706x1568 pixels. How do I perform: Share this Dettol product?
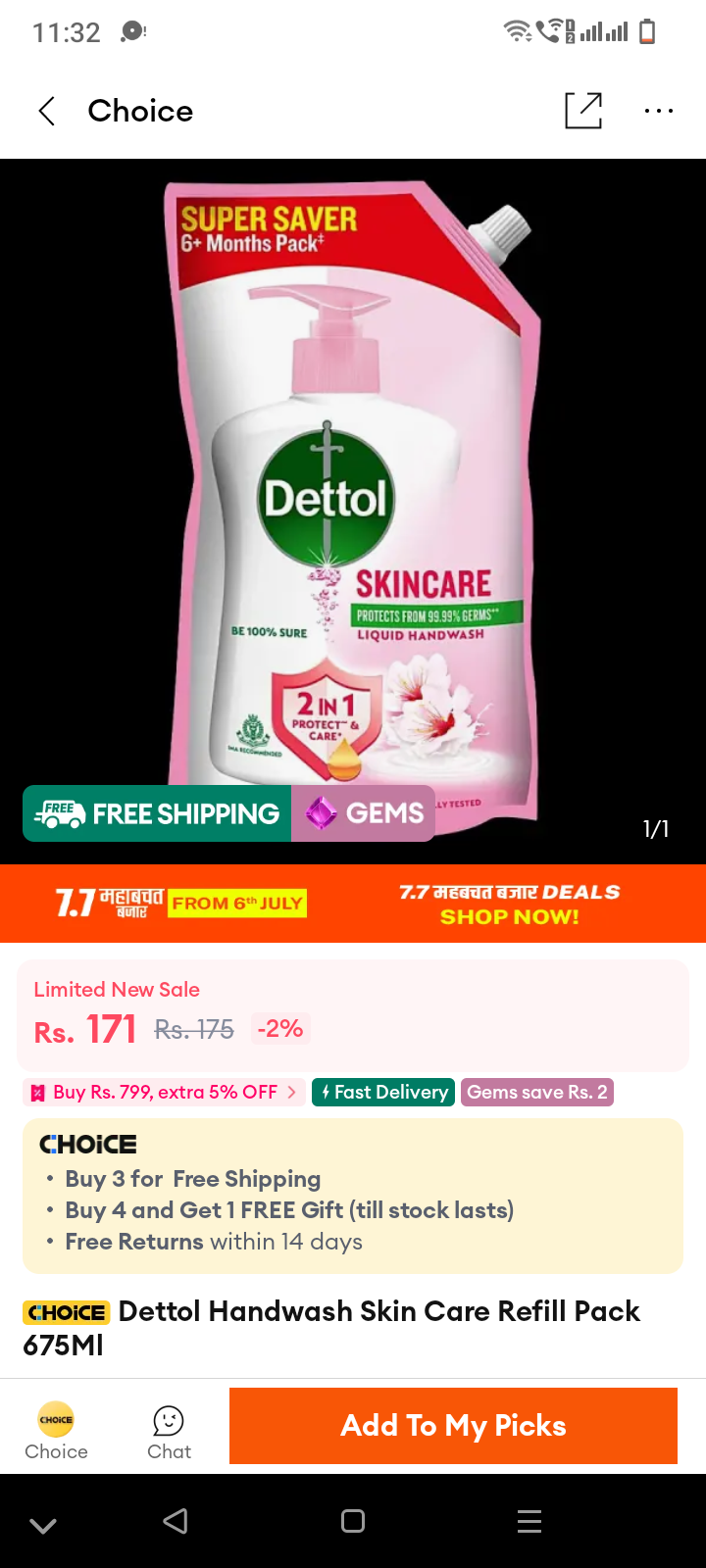[583, 111]
